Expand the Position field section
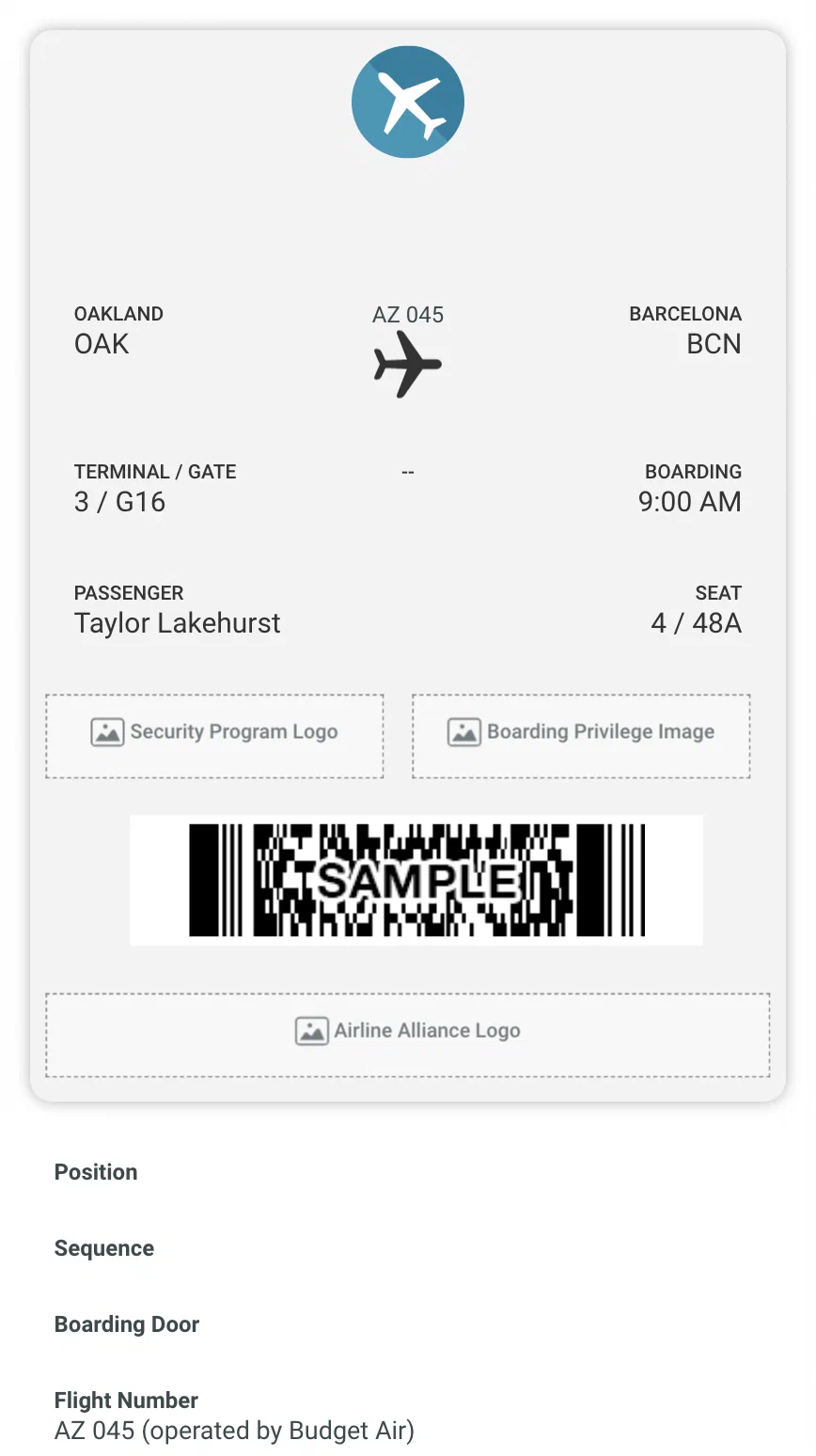 point(96,1172)
